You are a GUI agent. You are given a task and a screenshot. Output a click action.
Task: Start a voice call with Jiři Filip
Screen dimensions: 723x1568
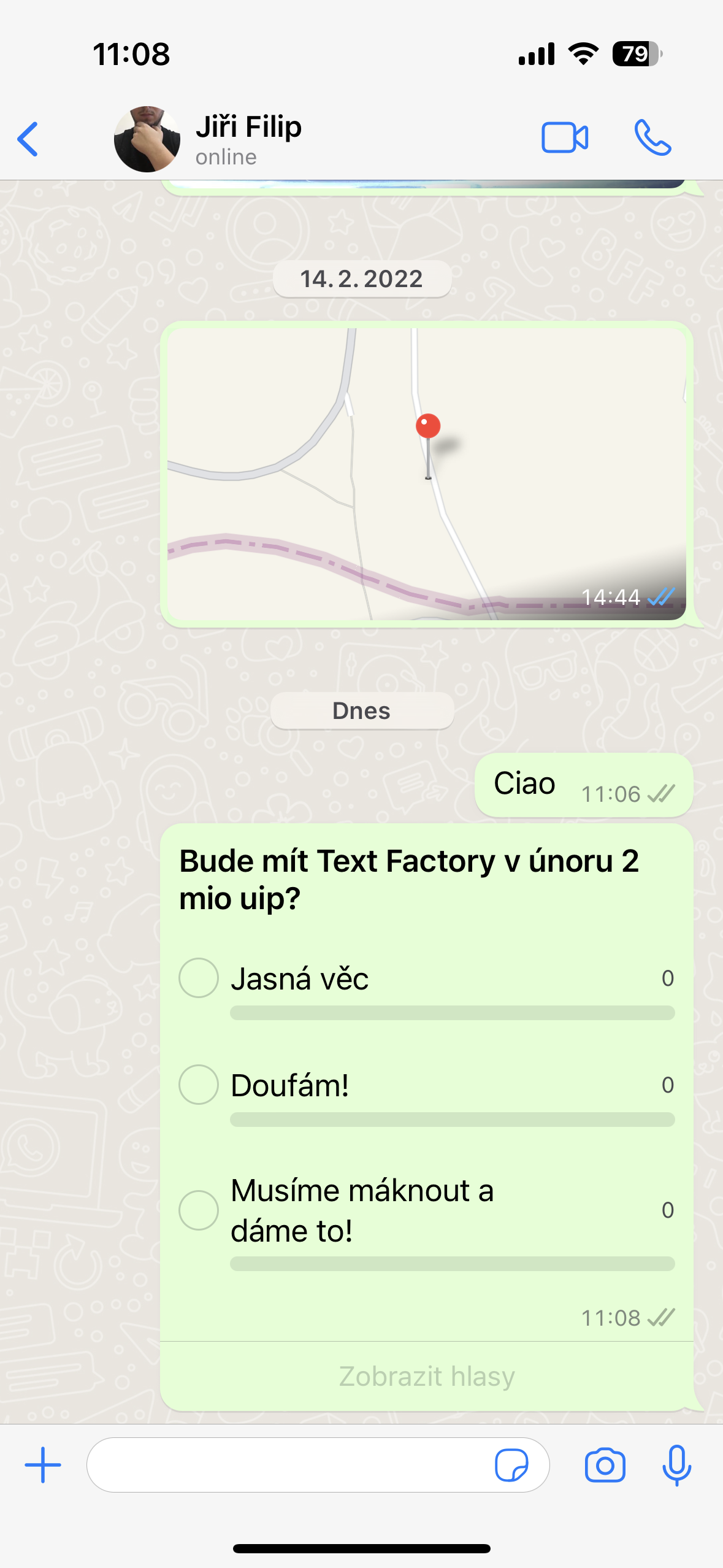pos(652,137)
